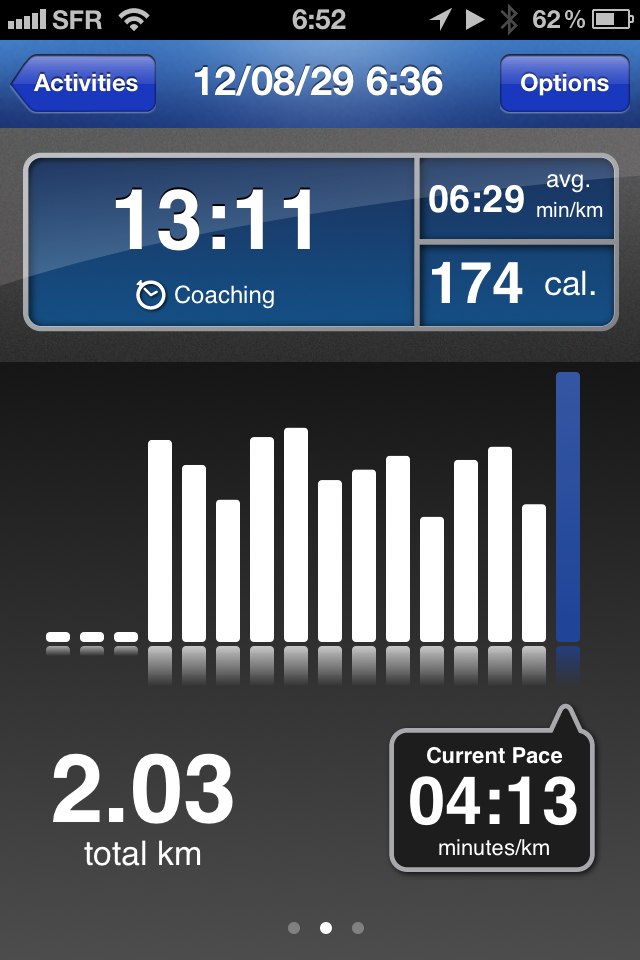Screen dimensions: 640x960
Task: Tap the highlighted blue pace bar
Action: tap(567, 507)
